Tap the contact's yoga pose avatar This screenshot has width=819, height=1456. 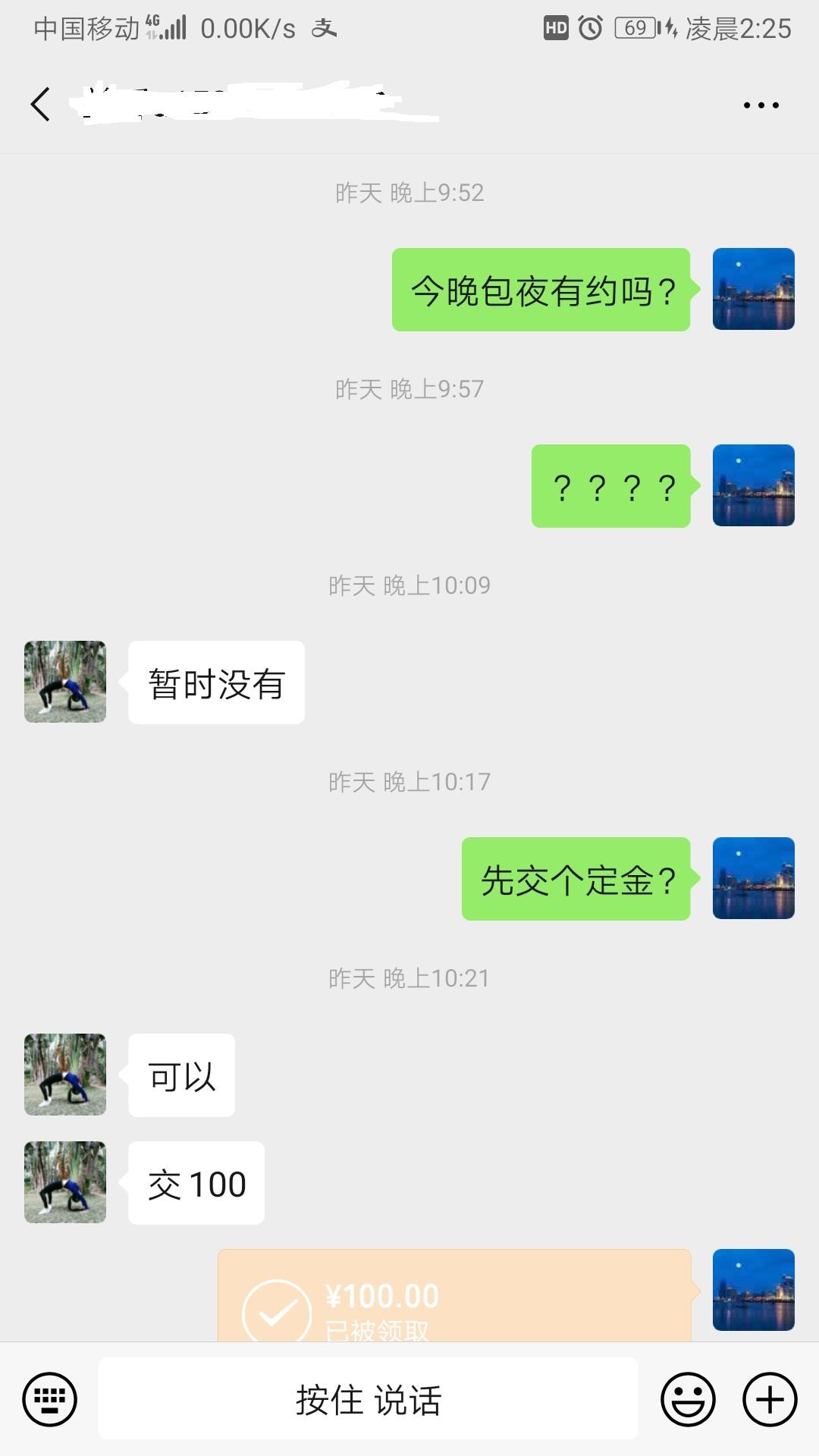[x=64, y=681]
